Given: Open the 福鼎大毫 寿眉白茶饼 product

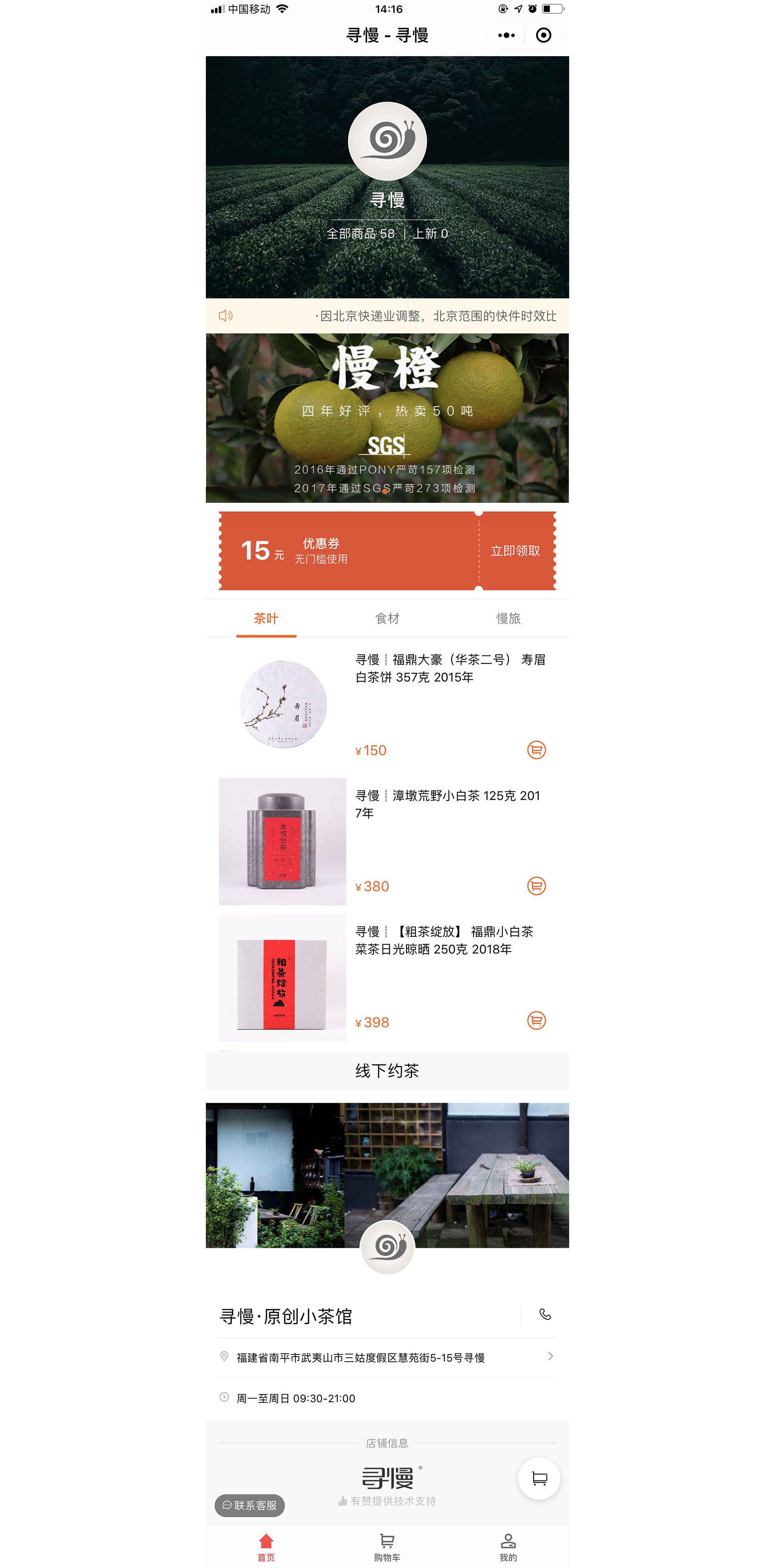Looking at the screenshot, I should click(x=450, y=668).
